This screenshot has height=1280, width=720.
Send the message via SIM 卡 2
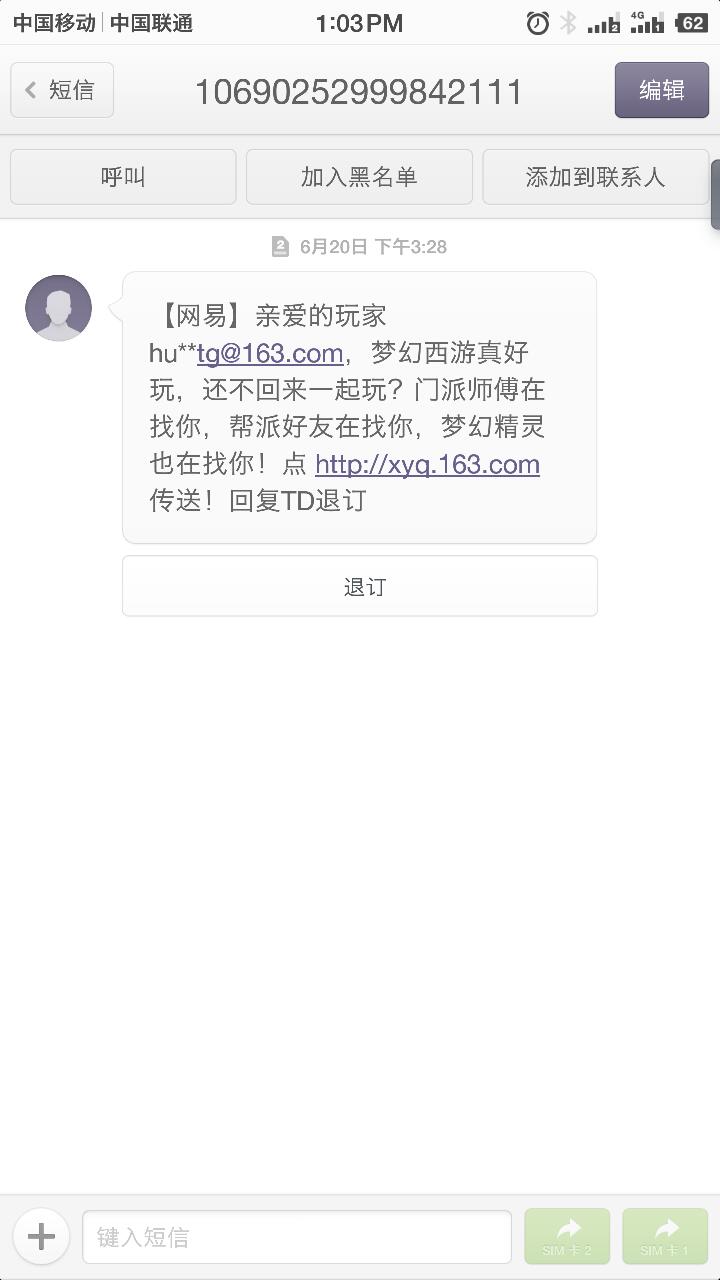pyautogui.click(x=567, y=1237)
